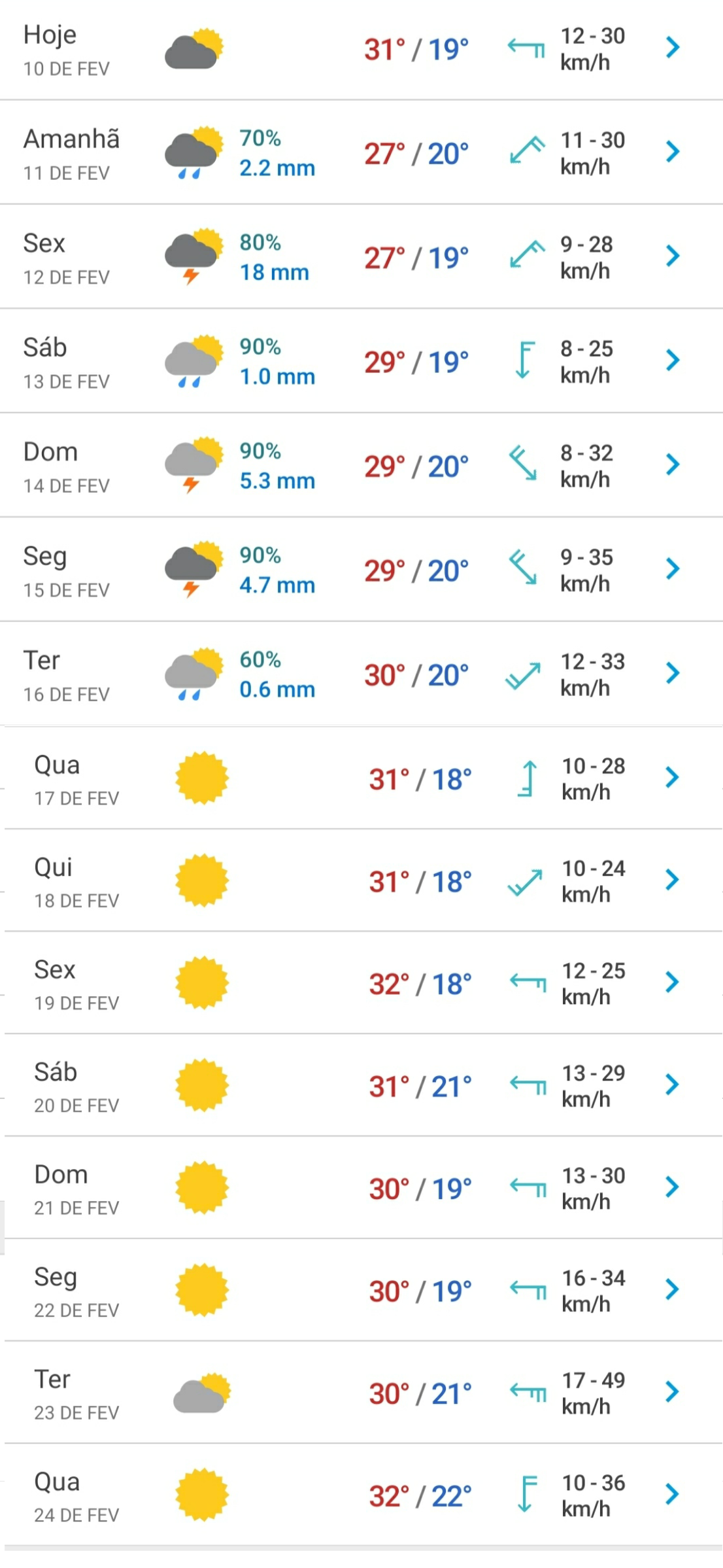View forecast for Qua 24 de Fev
Viewport: 723px width, 1568px height.
363,1495
